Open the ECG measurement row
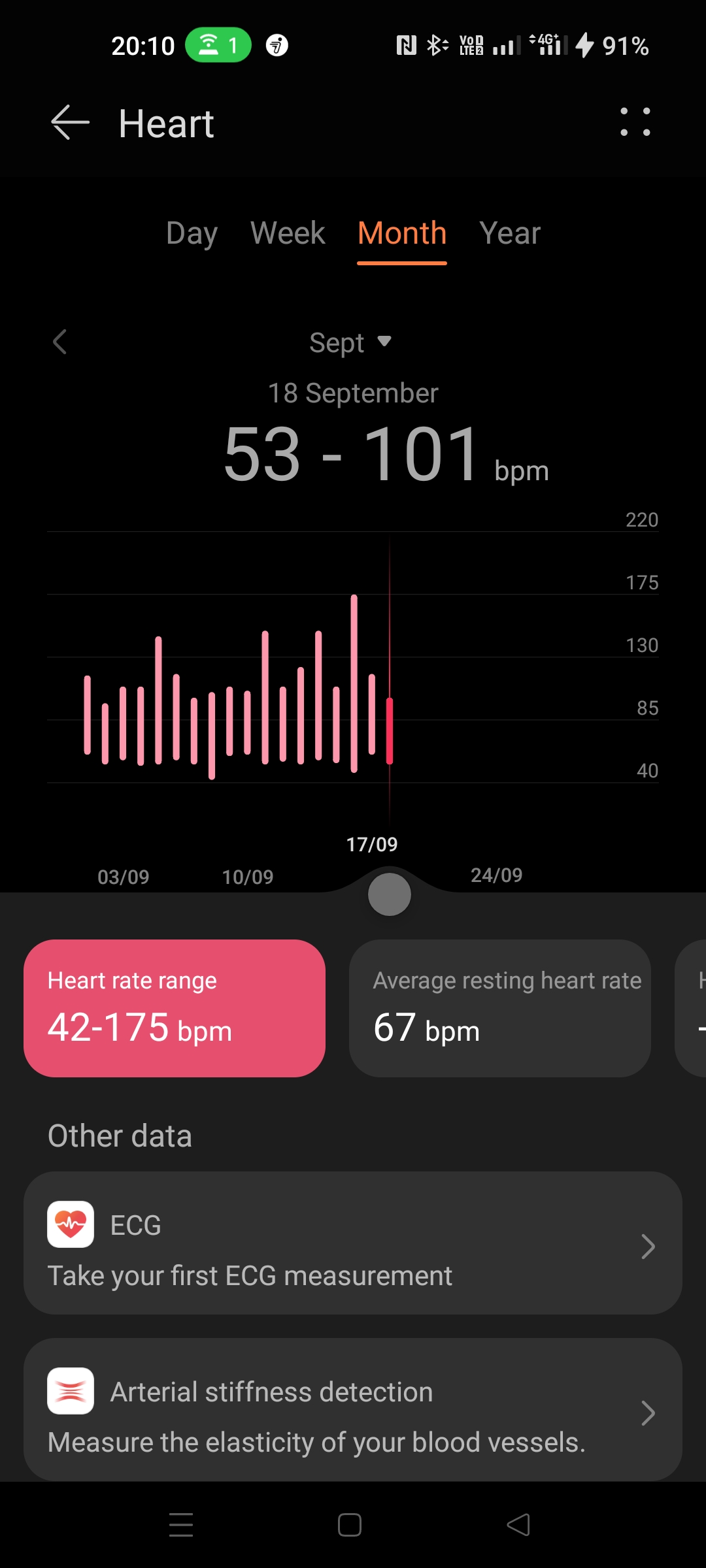 coord(353,1243)
